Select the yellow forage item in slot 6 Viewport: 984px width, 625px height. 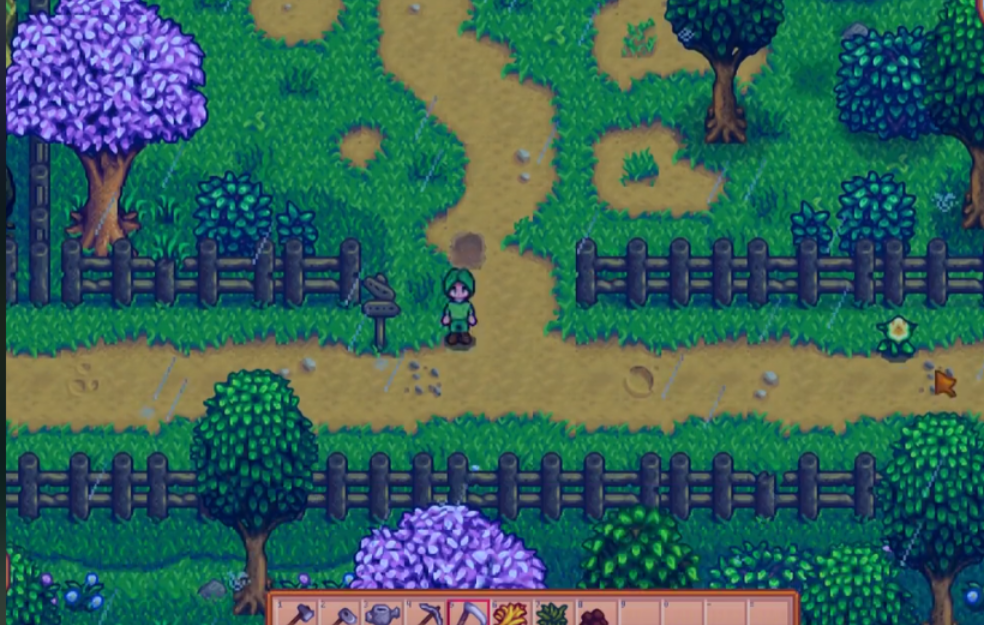click(x=511, y=614)
